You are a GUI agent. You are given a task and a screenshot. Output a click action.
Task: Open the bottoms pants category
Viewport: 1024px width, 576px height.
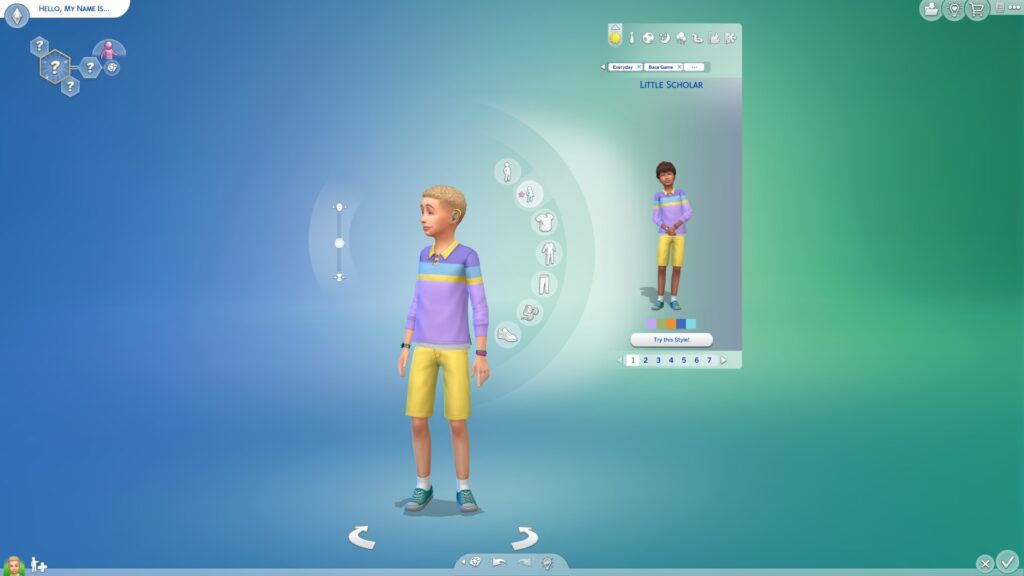pos(543,284)
